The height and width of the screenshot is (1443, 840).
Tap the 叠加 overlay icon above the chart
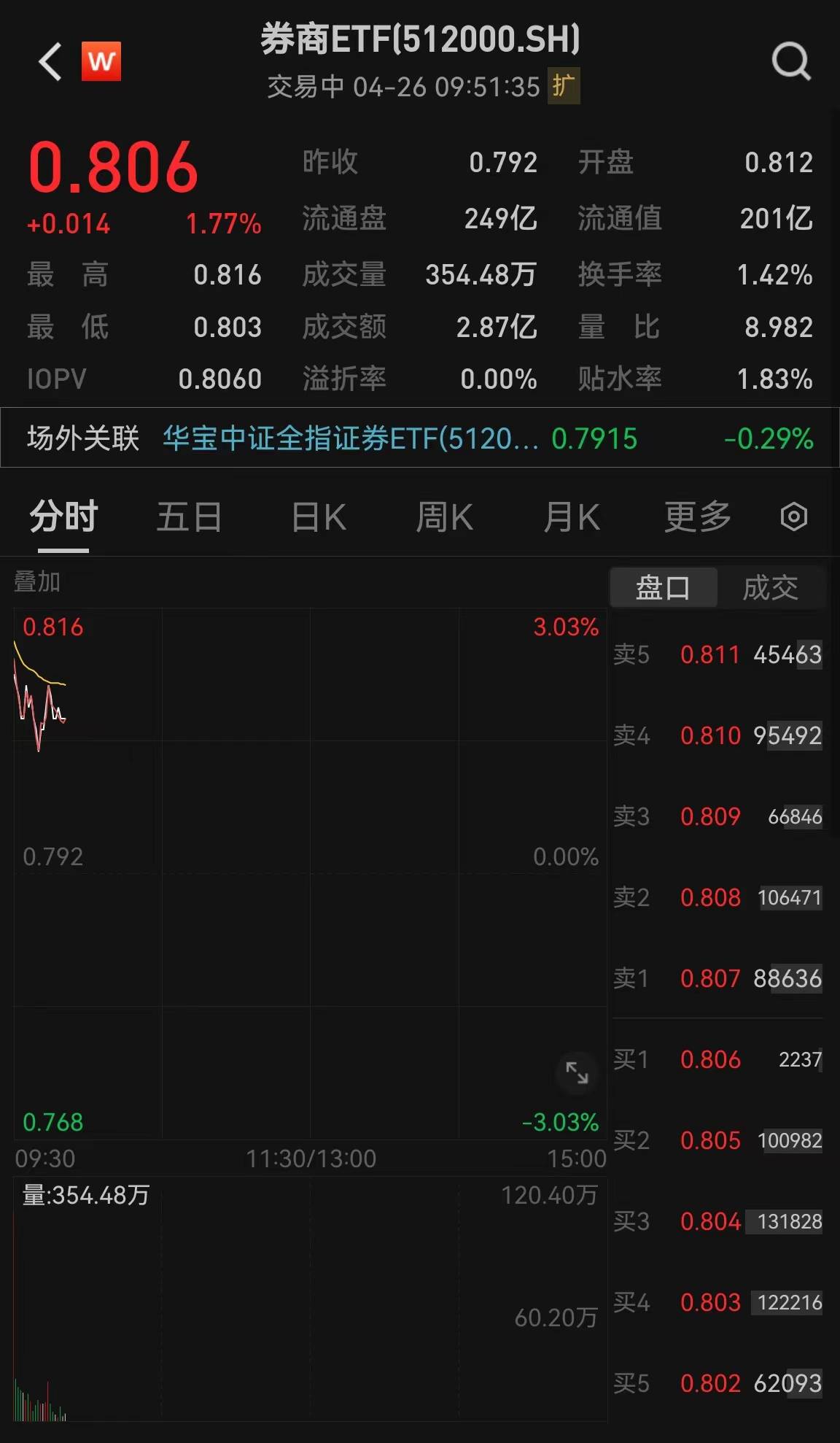pyautogui.click(x=36, y=583)
